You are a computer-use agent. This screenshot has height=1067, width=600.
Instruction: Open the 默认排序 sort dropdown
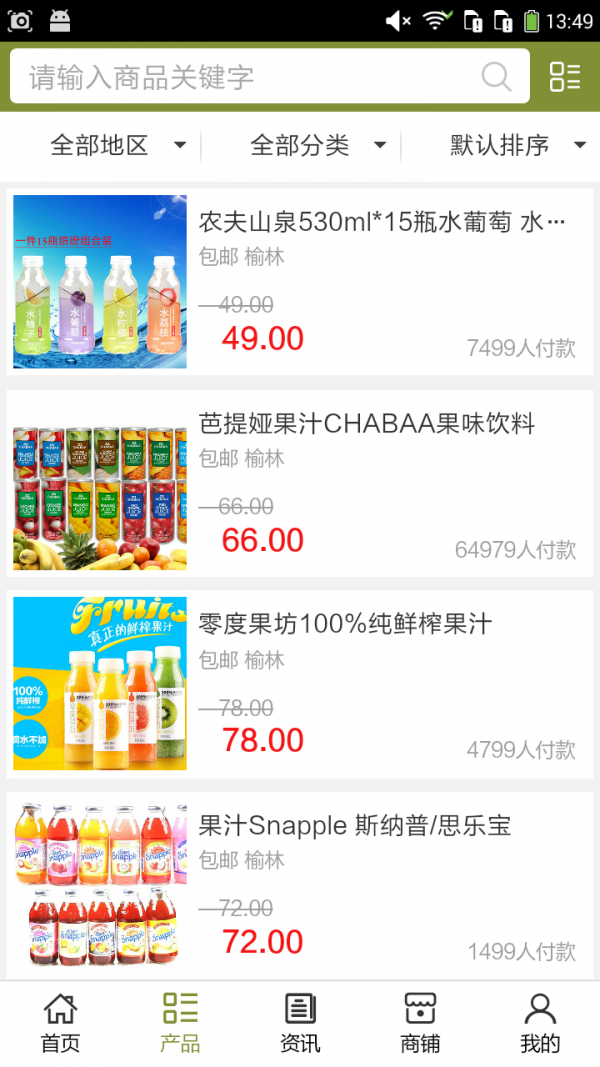click(x=517, y=146)
